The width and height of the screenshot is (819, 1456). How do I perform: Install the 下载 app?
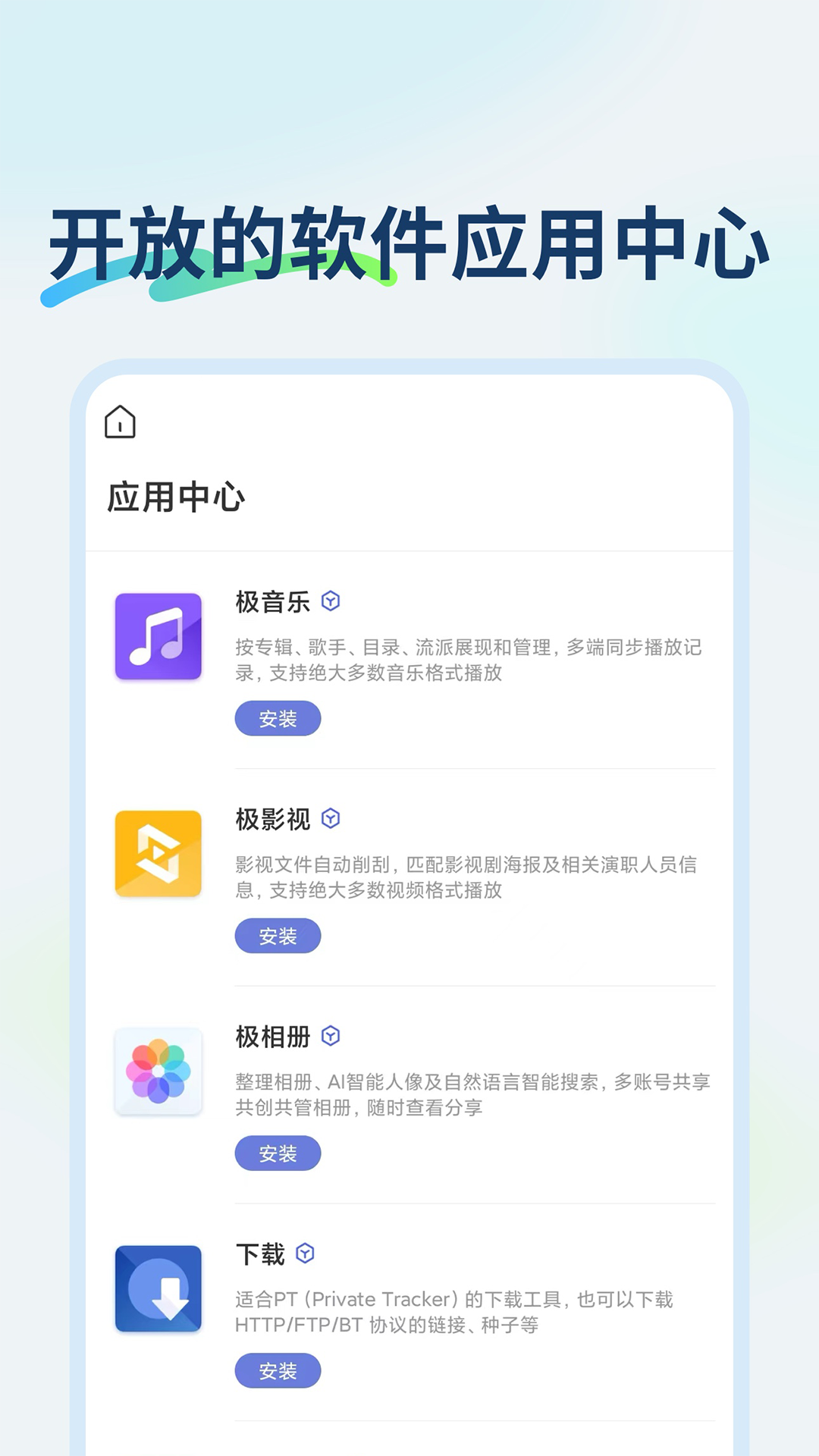(x=278, y=1370)
